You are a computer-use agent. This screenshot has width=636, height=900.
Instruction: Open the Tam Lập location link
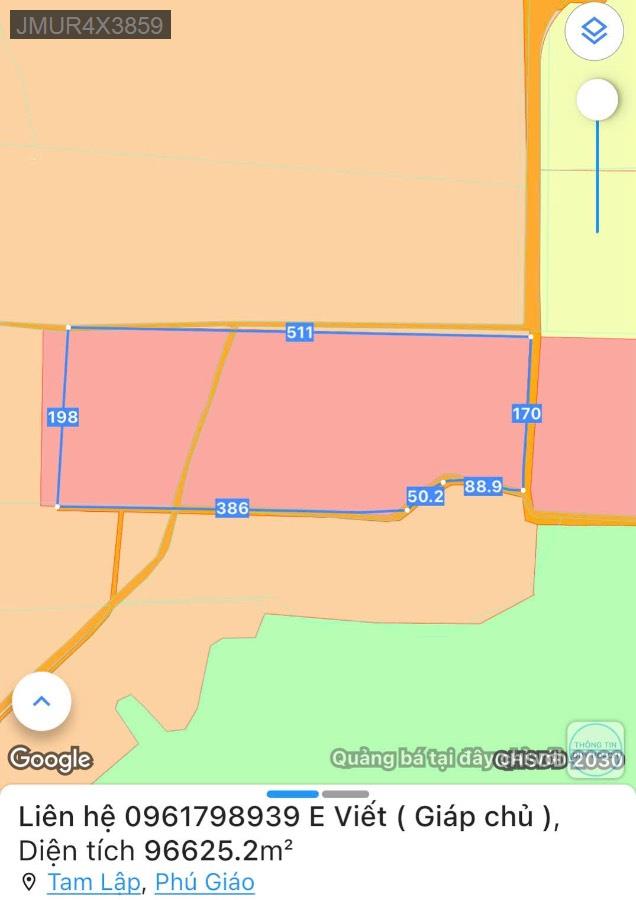click(x=93, y=882)
